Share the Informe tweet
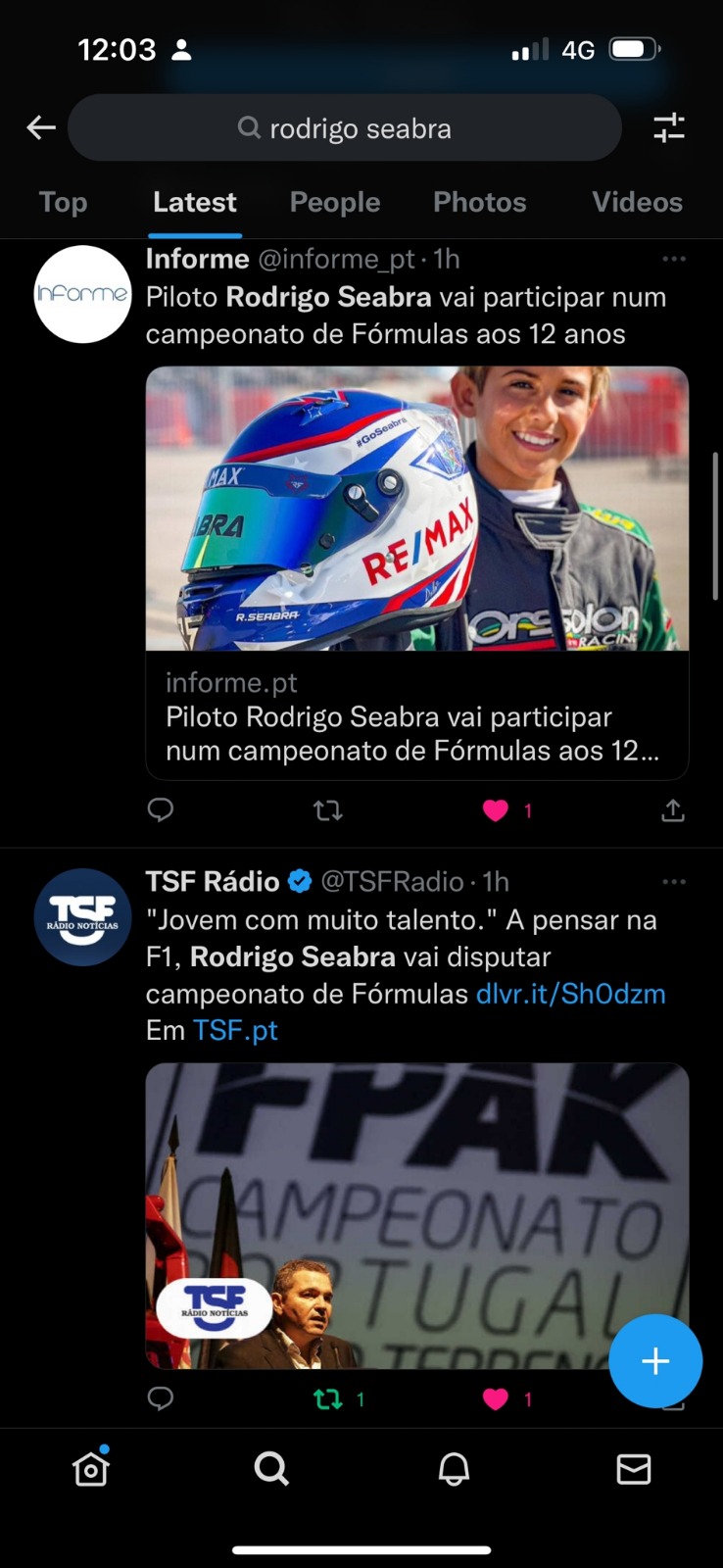The width and height of the screenshot is (723, 1568). (x=672, y=810)
